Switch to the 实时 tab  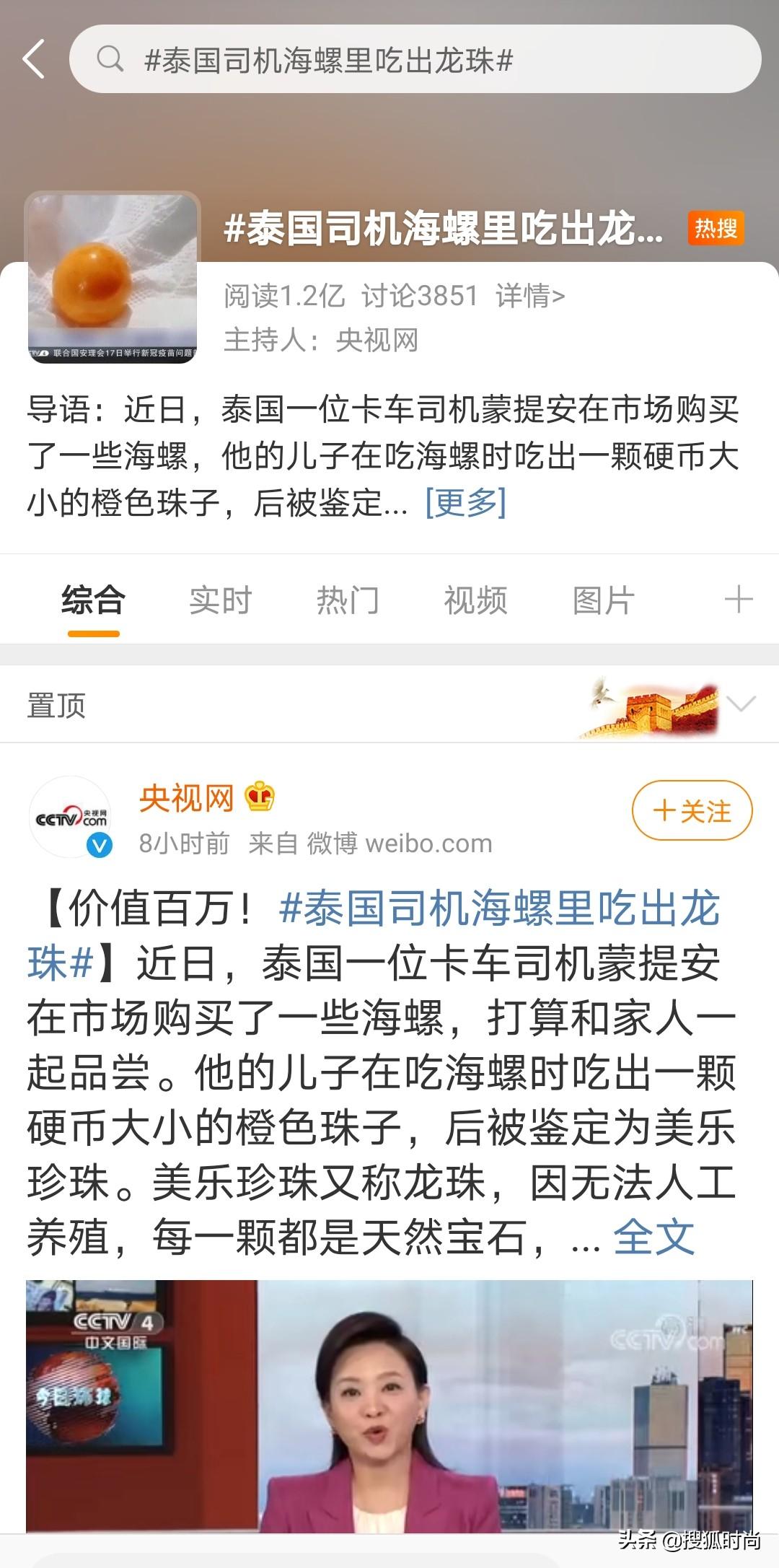pos(220,600)
